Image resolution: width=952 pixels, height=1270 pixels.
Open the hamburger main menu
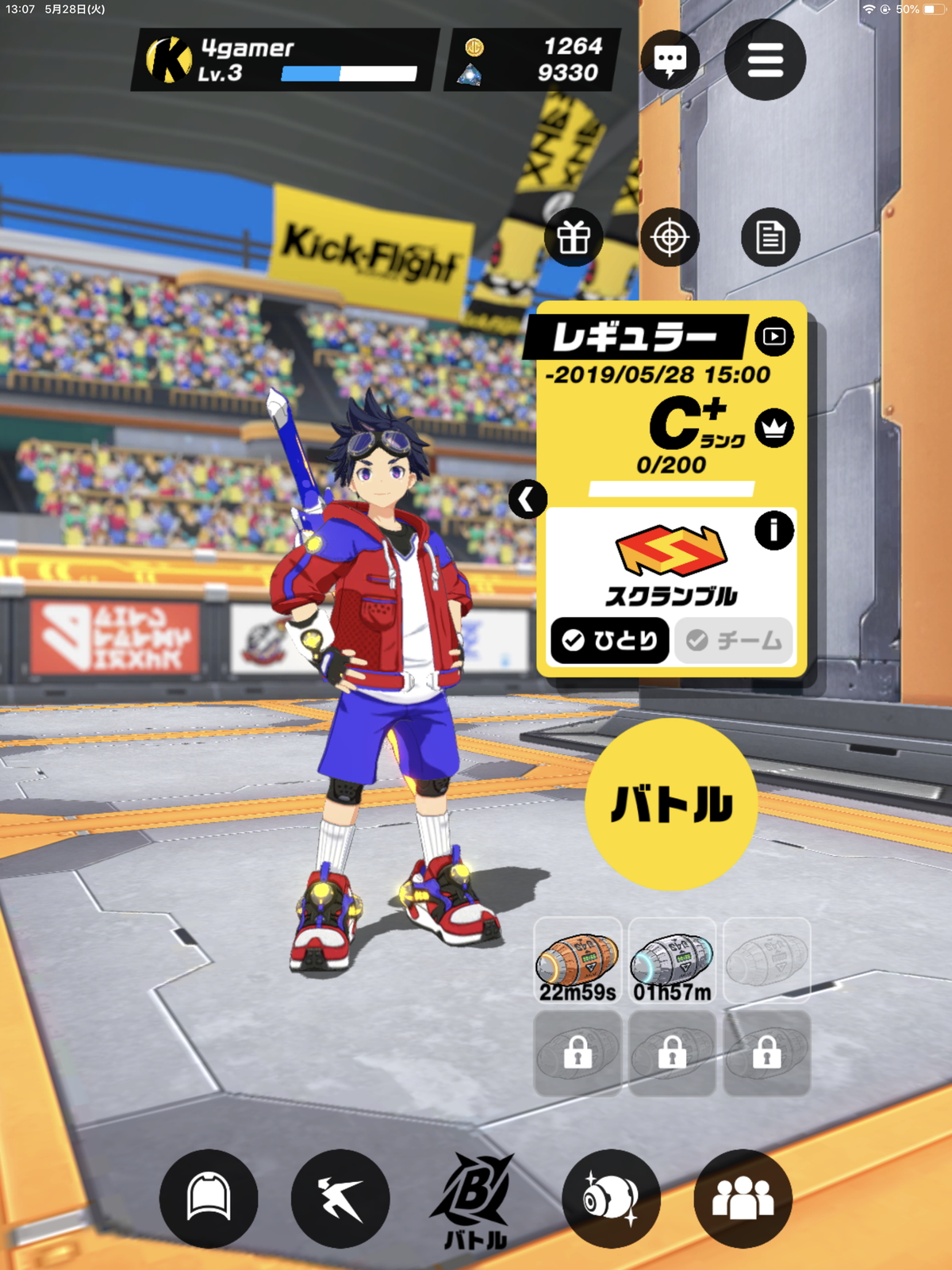[765, 59]
